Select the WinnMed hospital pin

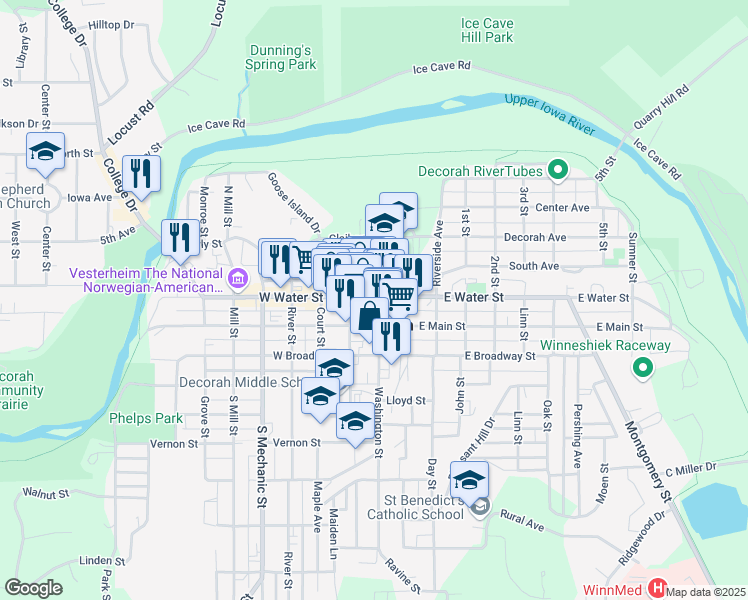coord(658,587)
